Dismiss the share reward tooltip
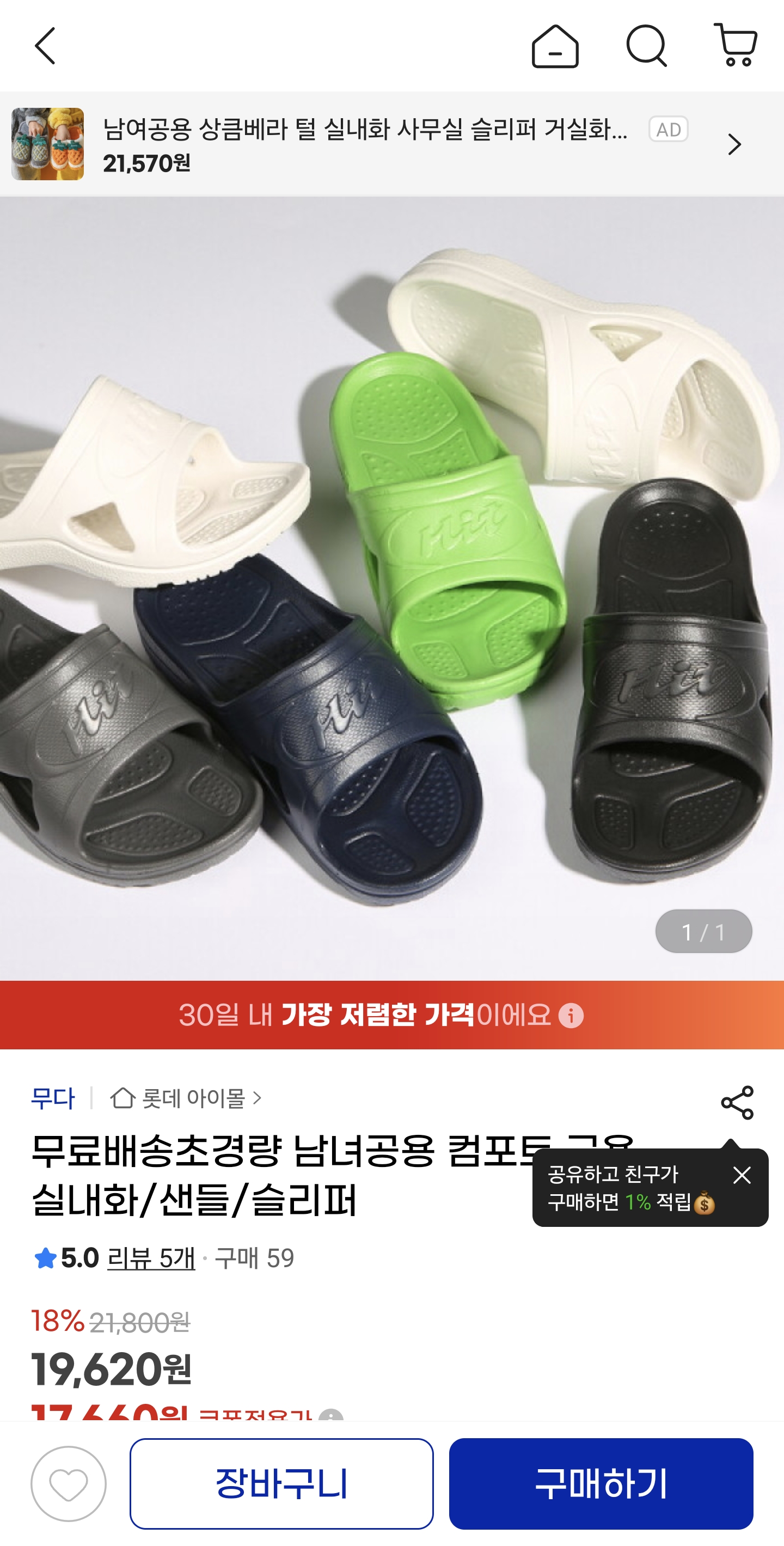Image resolution: width=784 pixels, height=1546 pixels. click(x=742, y=1175)
